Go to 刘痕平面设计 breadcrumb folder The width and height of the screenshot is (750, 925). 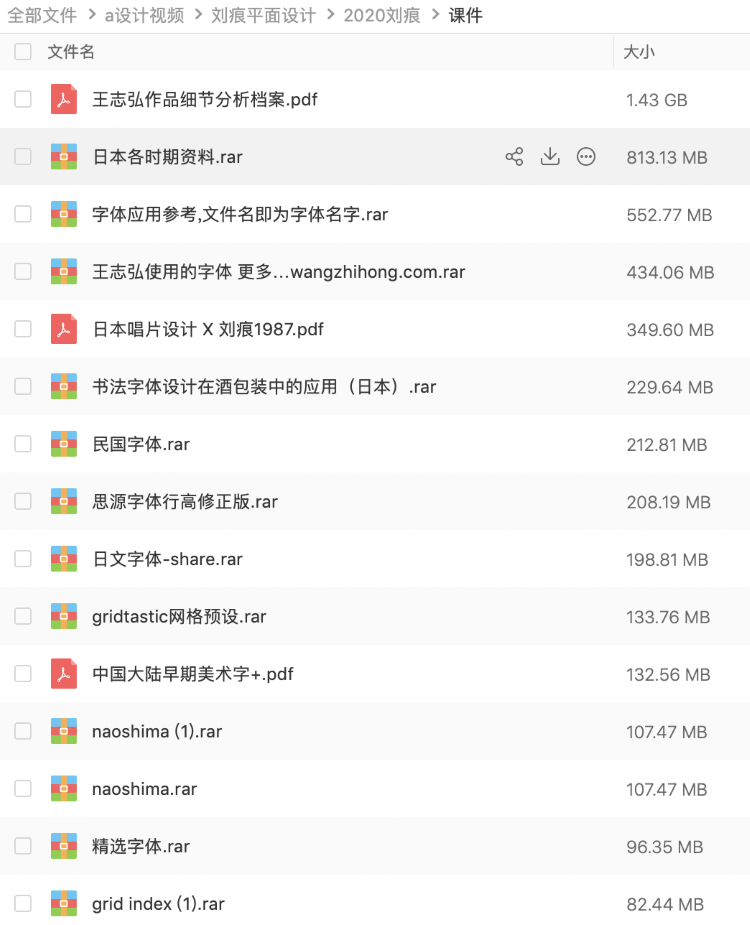263,15
